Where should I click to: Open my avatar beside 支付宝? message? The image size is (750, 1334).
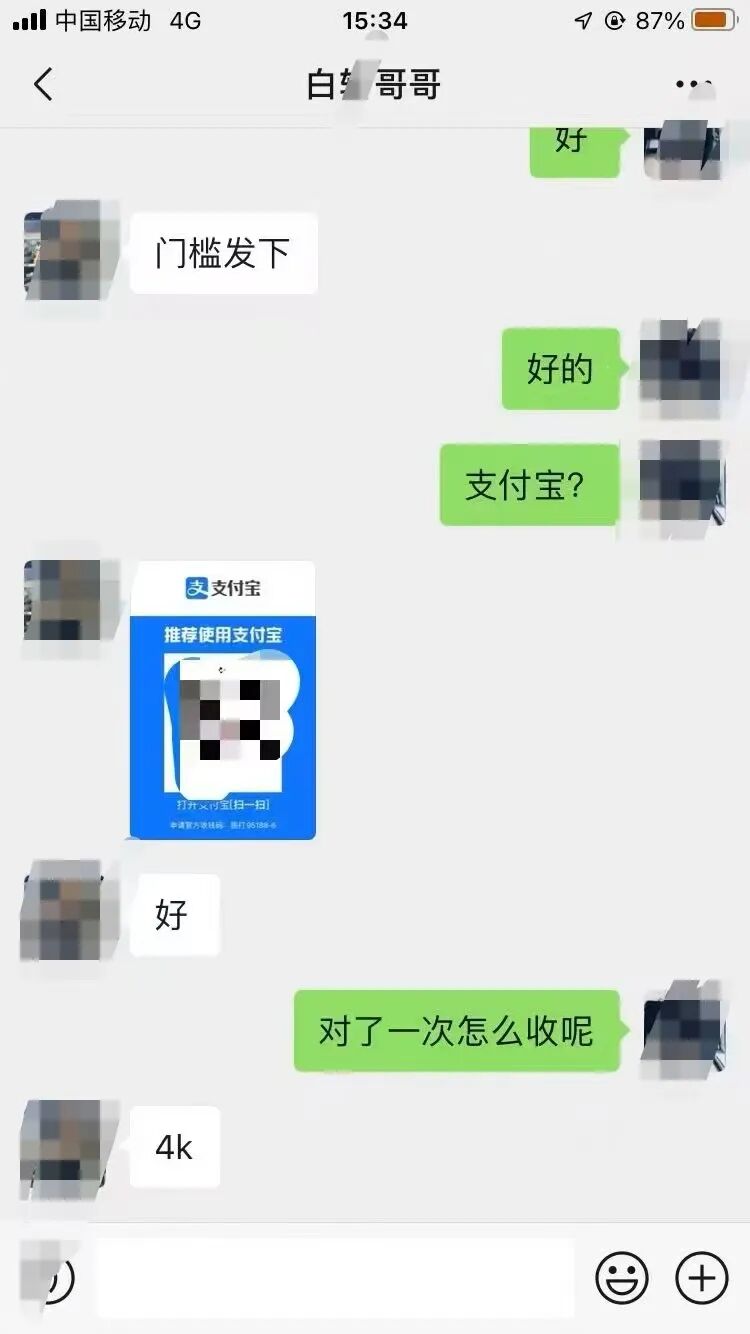coord(680,484)
